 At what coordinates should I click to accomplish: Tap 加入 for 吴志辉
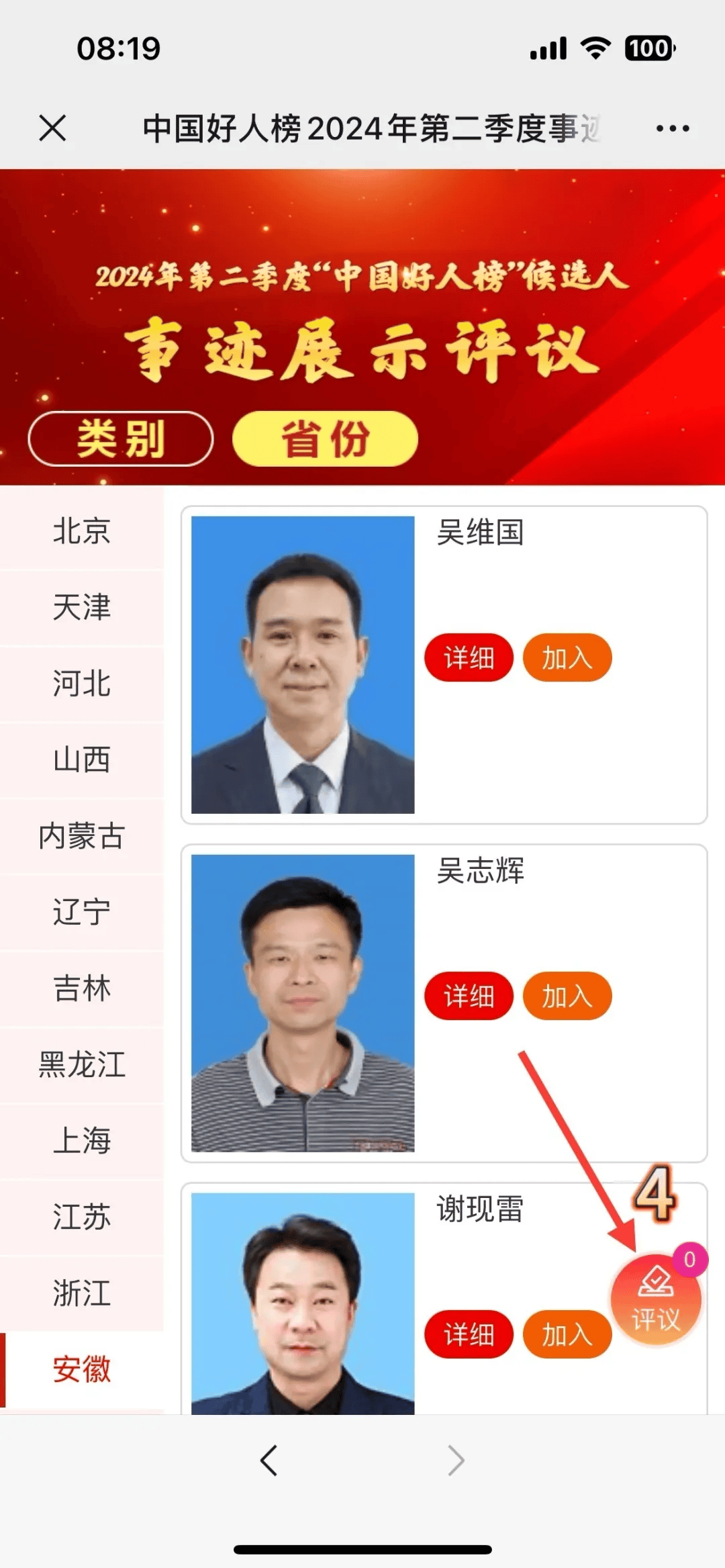(x=567, y=996)
